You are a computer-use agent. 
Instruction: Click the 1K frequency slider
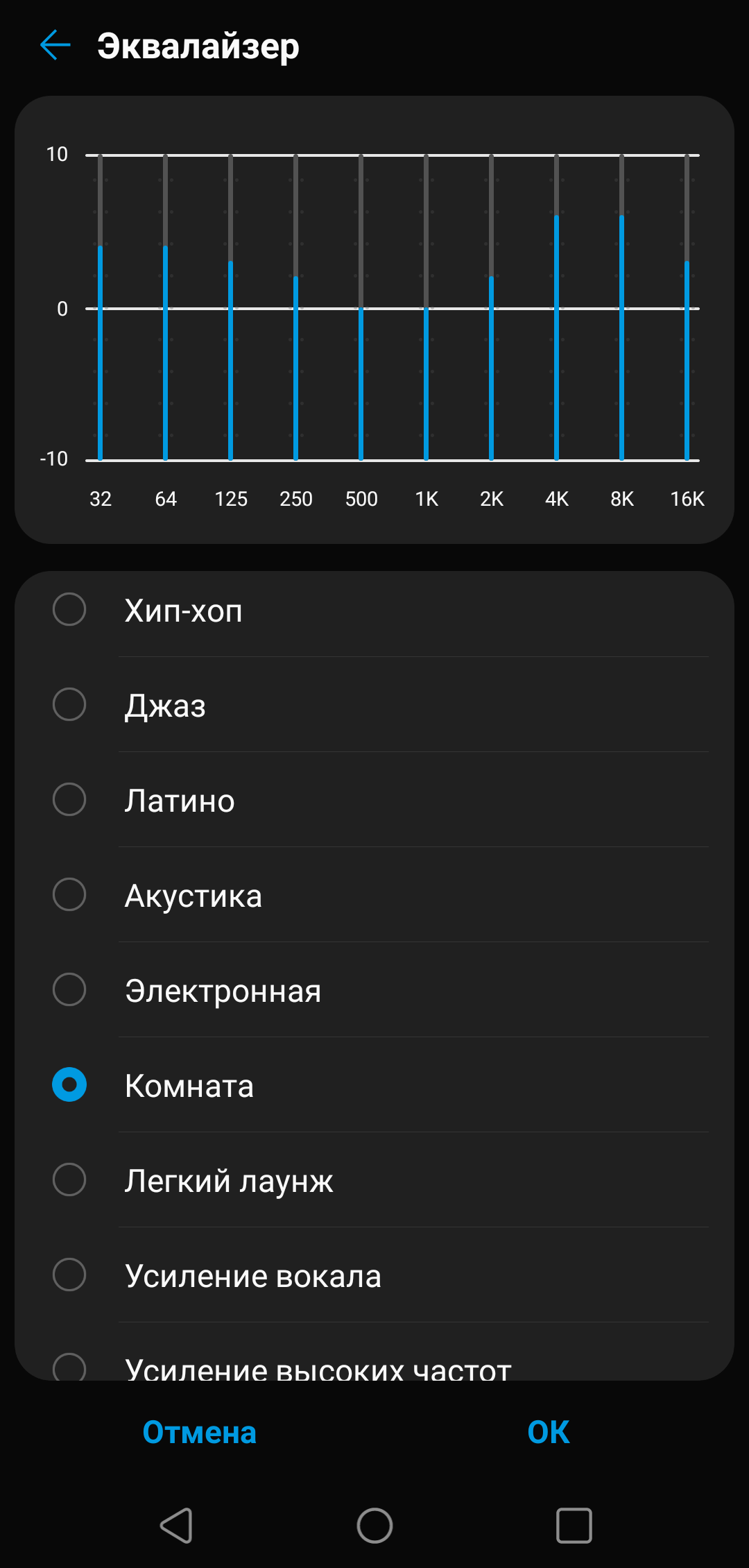(x=426, y=307)
